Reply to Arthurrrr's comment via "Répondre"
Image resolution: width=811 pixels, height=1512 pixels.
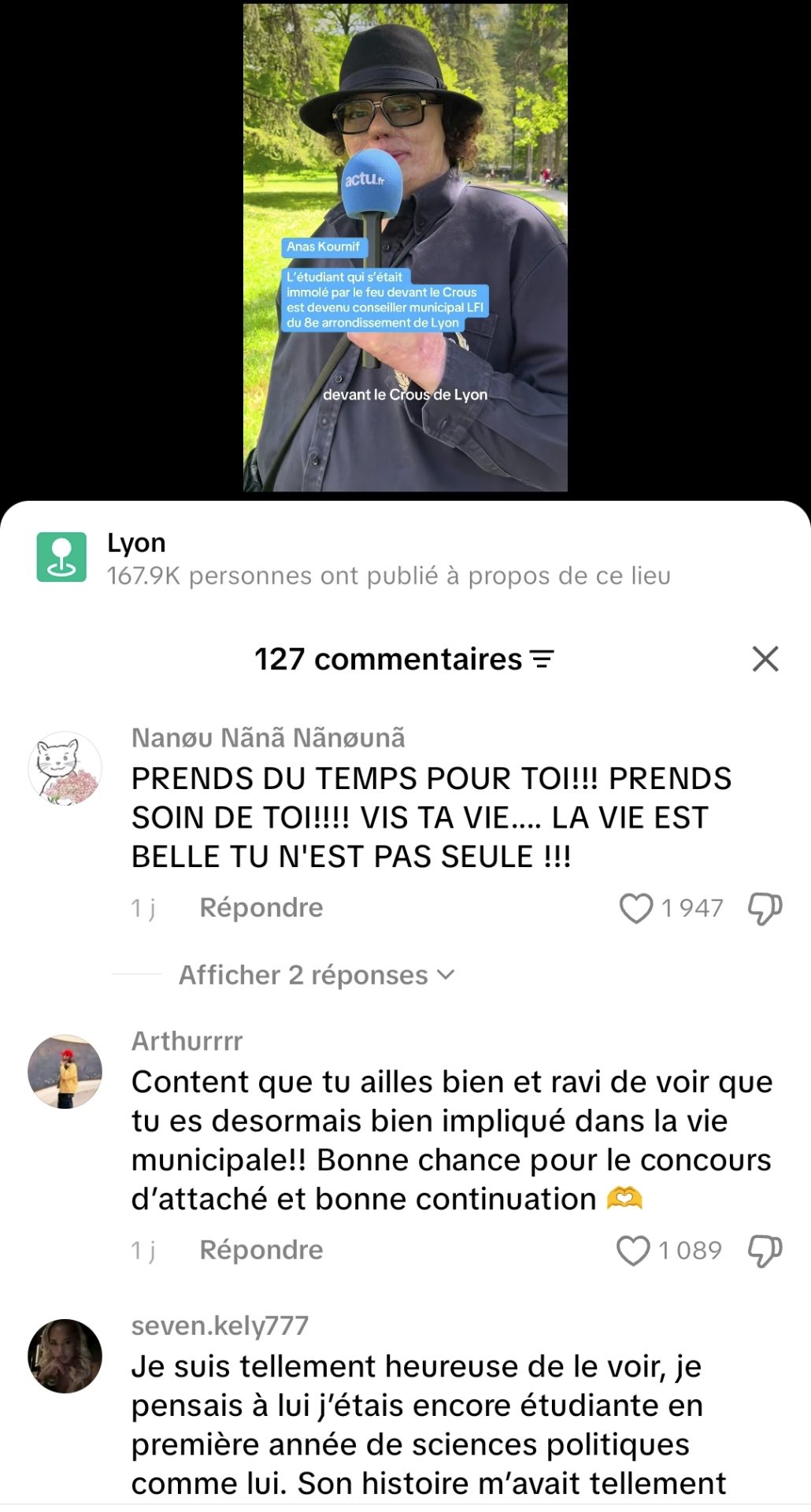pyautogui.click(x=261, y=1249)
